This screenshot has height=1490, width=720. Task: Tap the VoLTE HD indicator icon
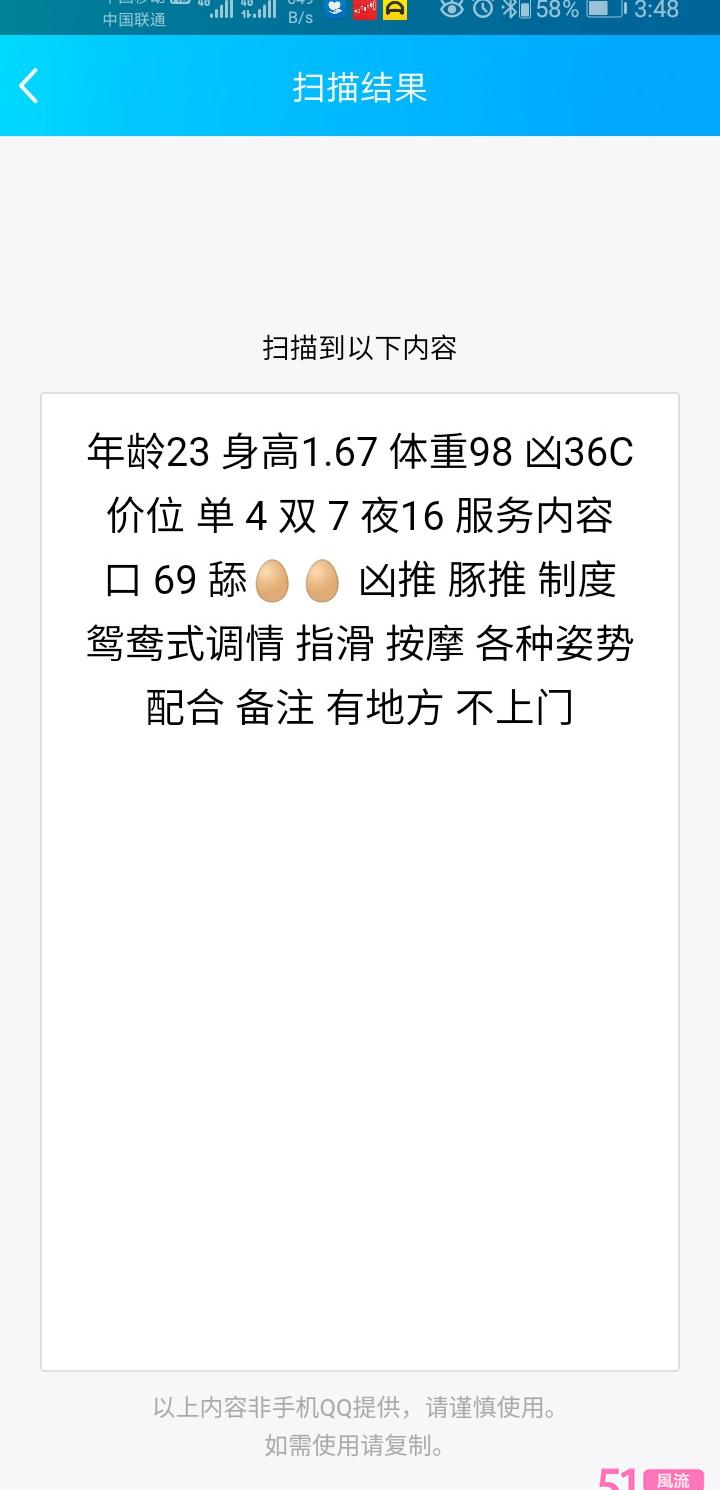[178, 4]
